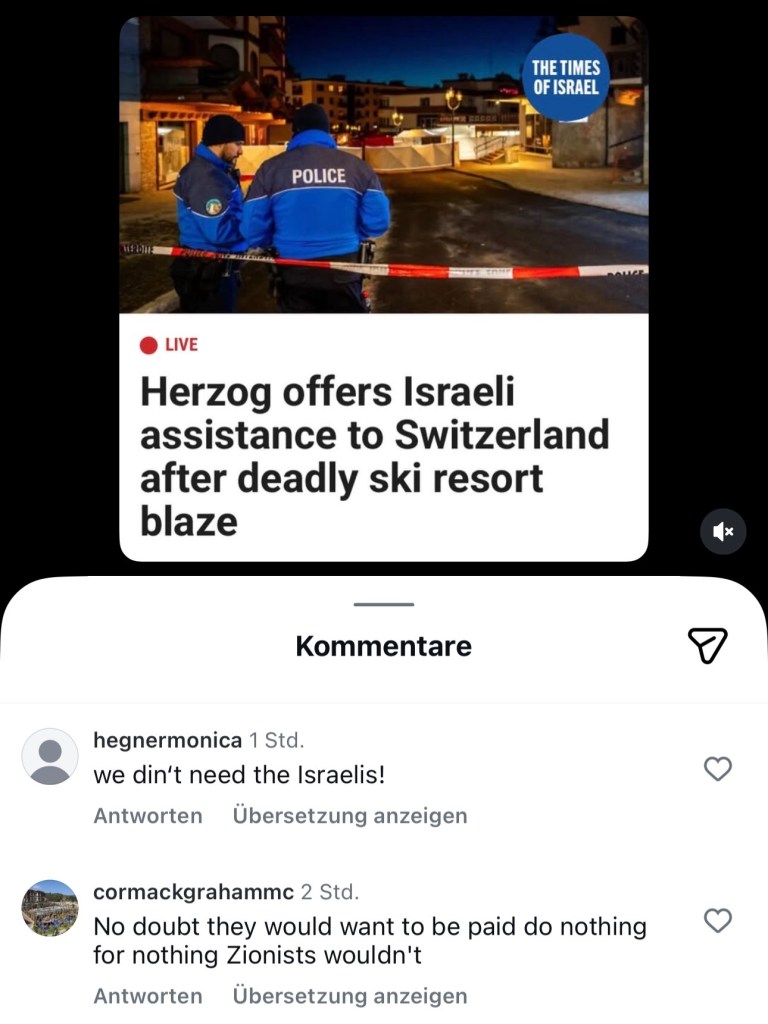The image size is (768, 1024).
Task: Reply to cormackgrahammc's comment
Action: click(148, 996)
